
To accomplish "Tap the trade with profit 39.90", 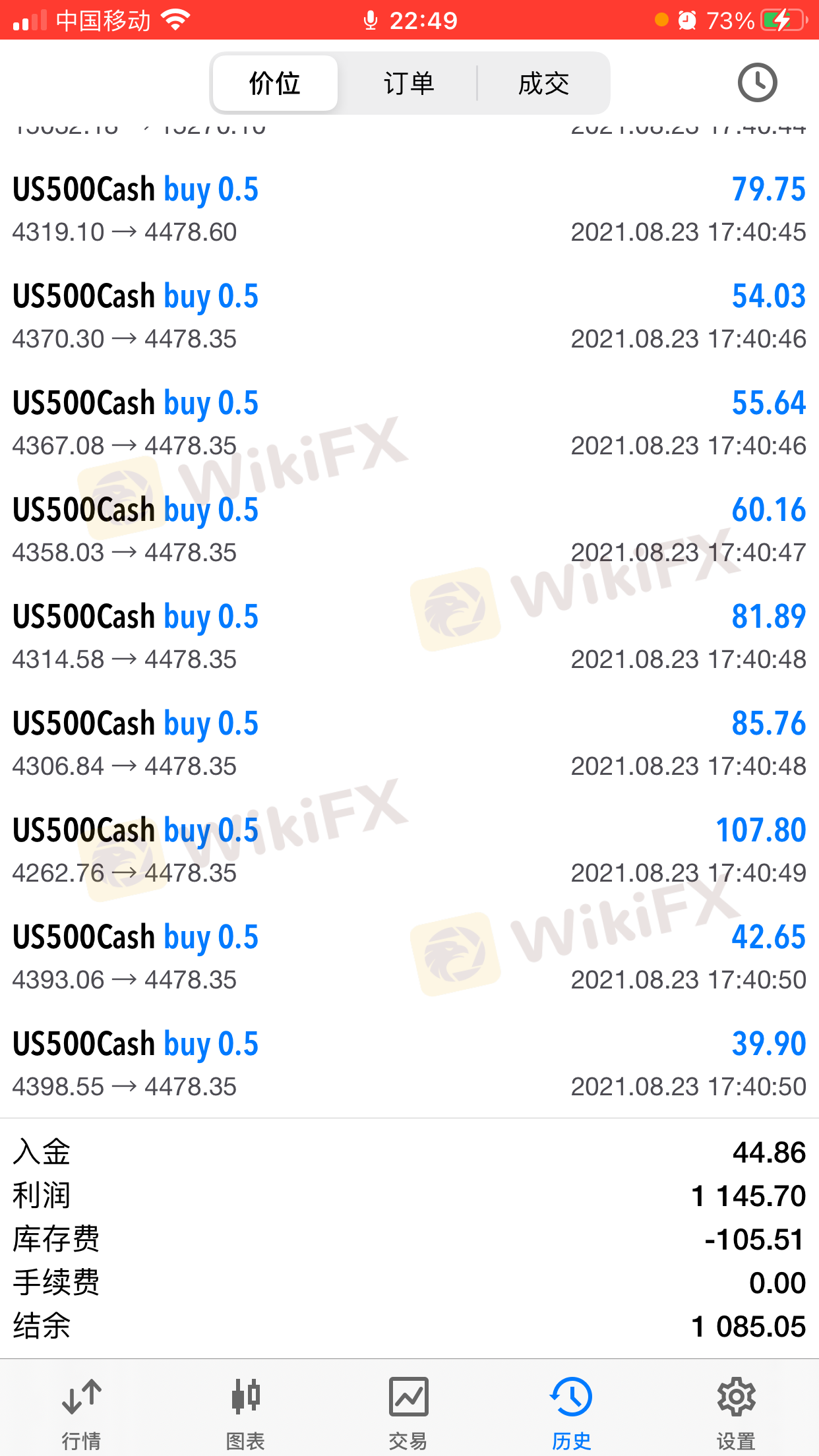I will [409, 1064].
